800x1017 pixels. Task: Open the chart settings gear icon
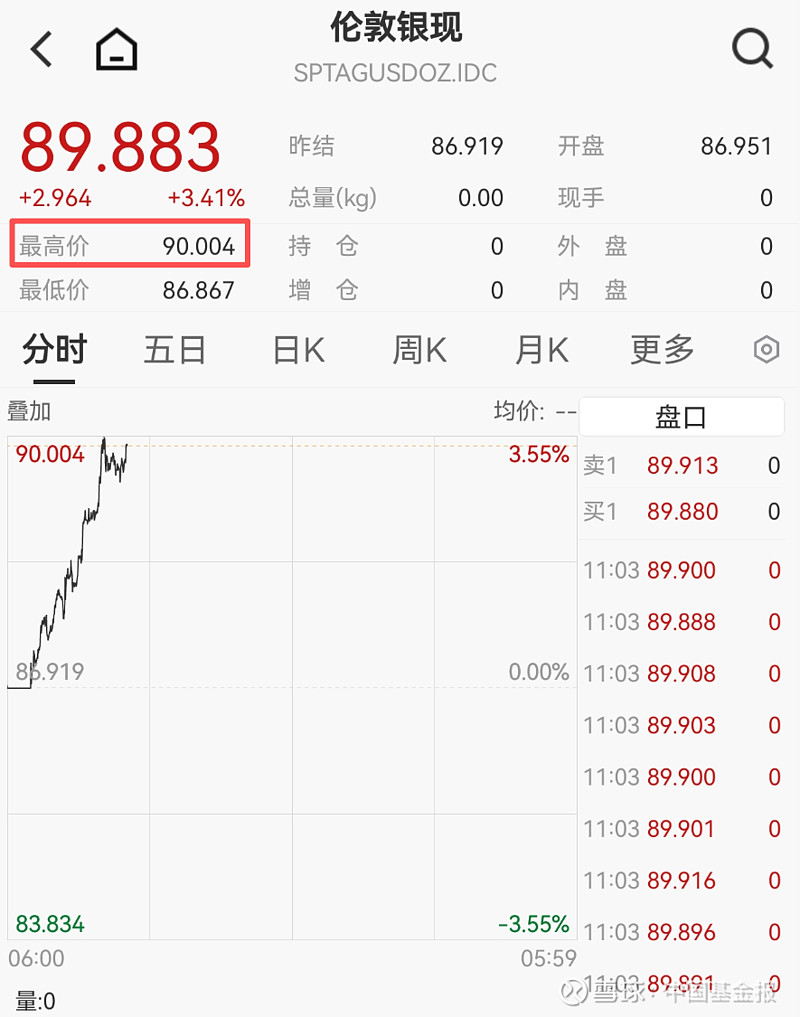tap(766, 349)
